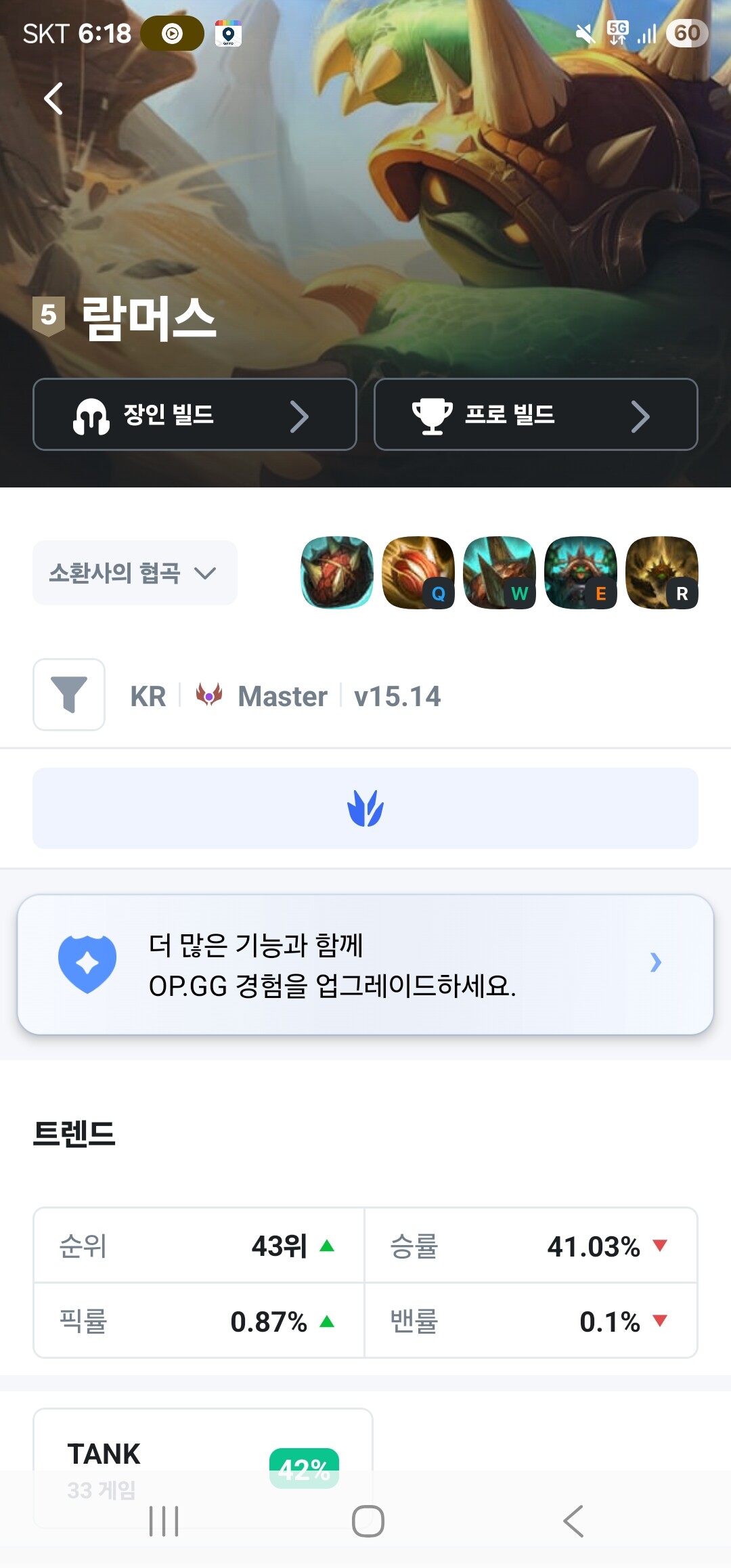Viewport: 731px width, 1568px height.
Task: Open 프로 빌드 builds
Action: 535,414
